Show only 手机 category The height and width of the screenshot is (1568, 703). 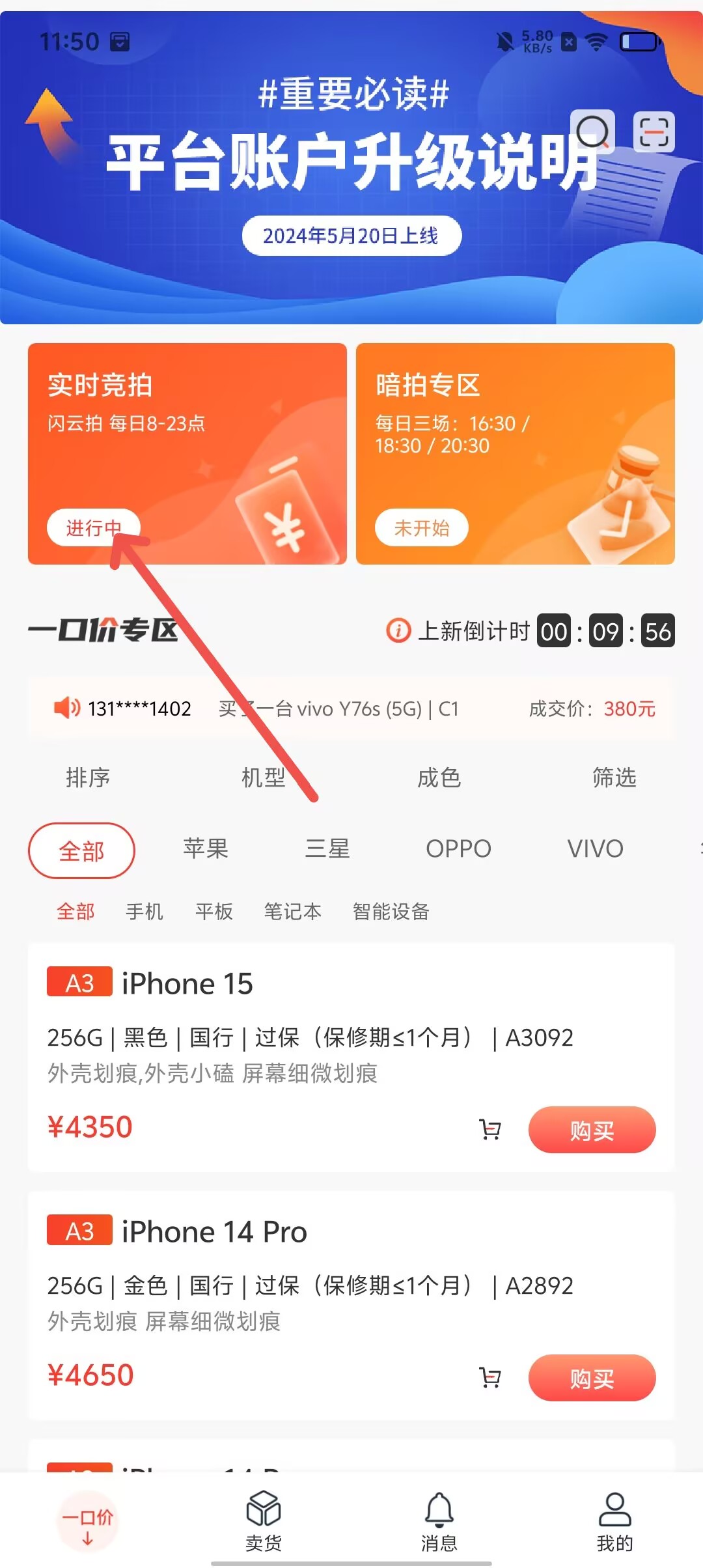point(145,912)
